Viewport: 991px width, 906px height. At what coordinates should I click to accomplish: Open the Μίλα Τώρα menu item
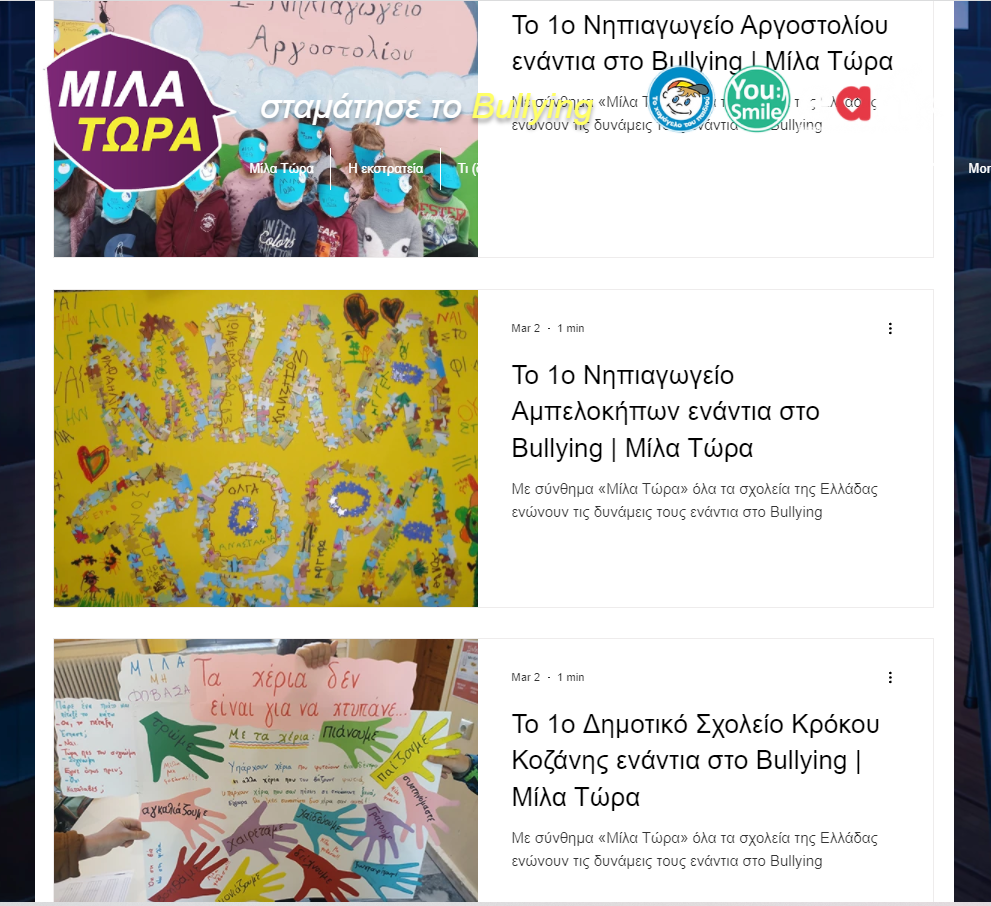click(281, 168)
